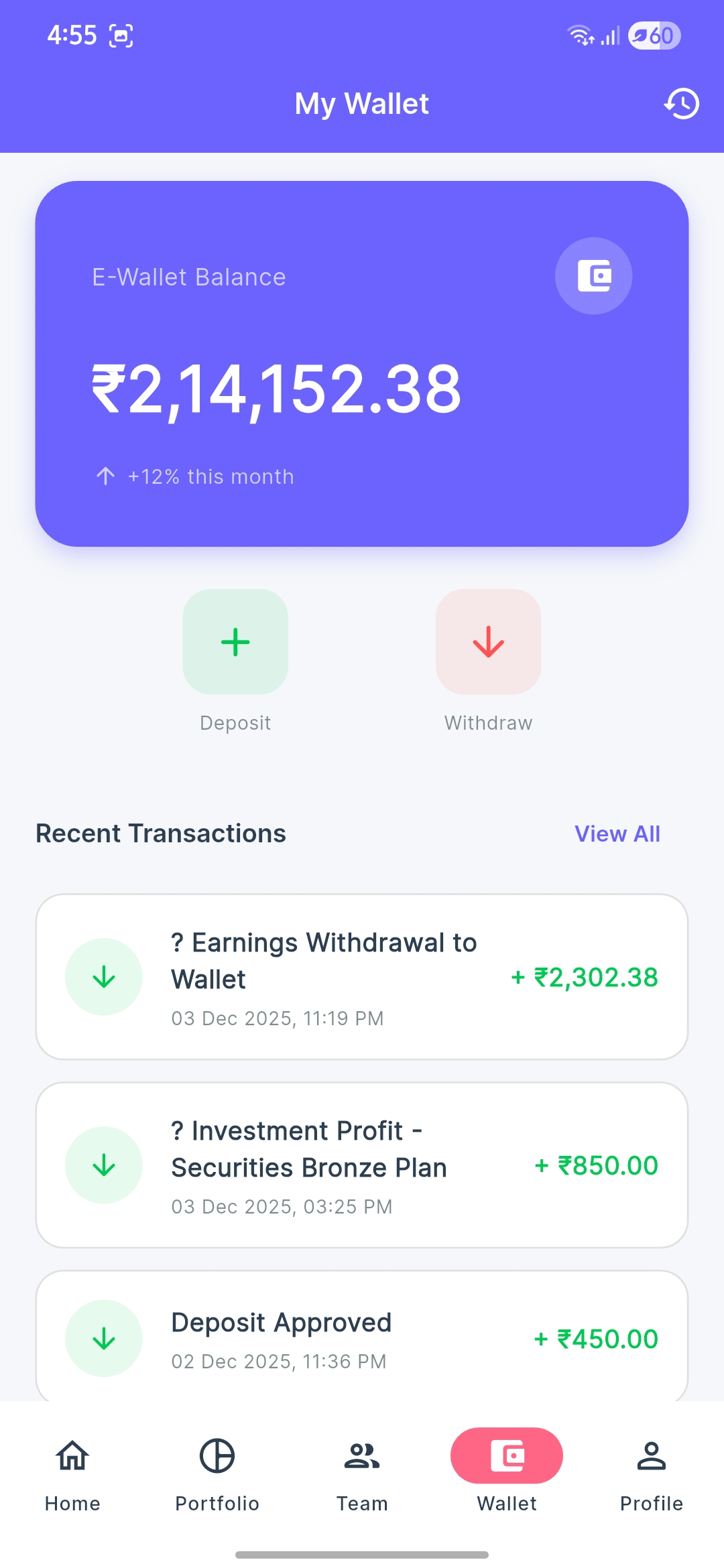This screenshot has width=724, height=1568.
Task: Open the Investment Profit Securities Bronze Plan transaction
Action: [x=362, y=1165]
